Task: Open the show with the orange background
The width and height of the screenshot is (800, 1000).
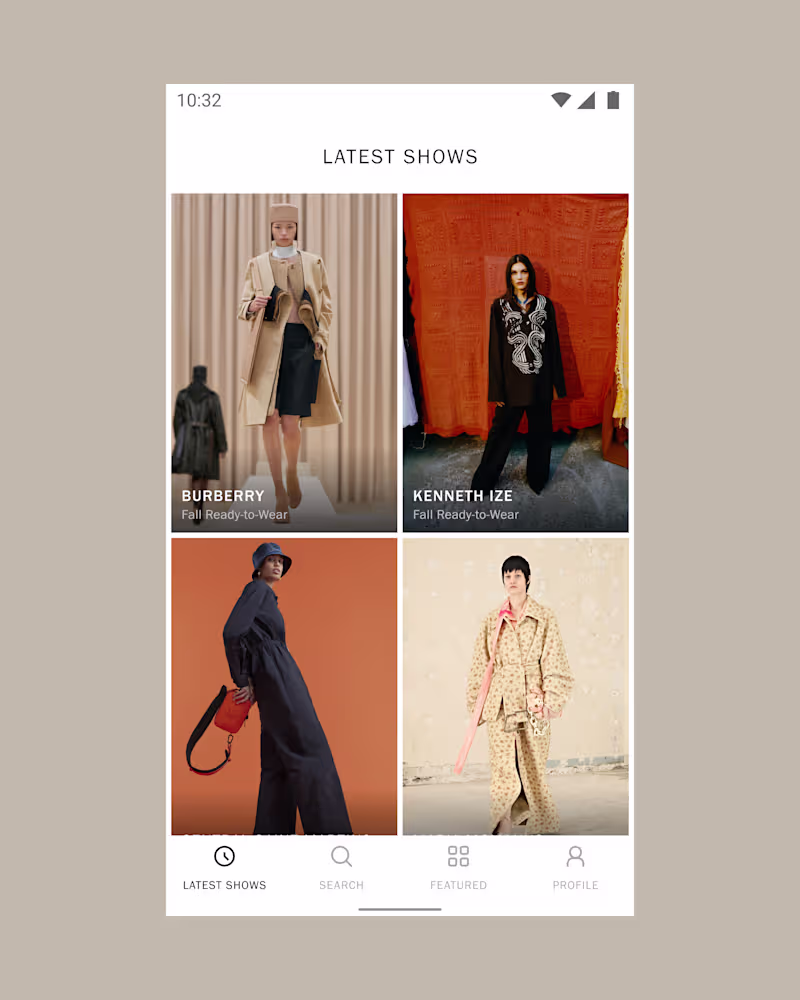Action: 284,686
